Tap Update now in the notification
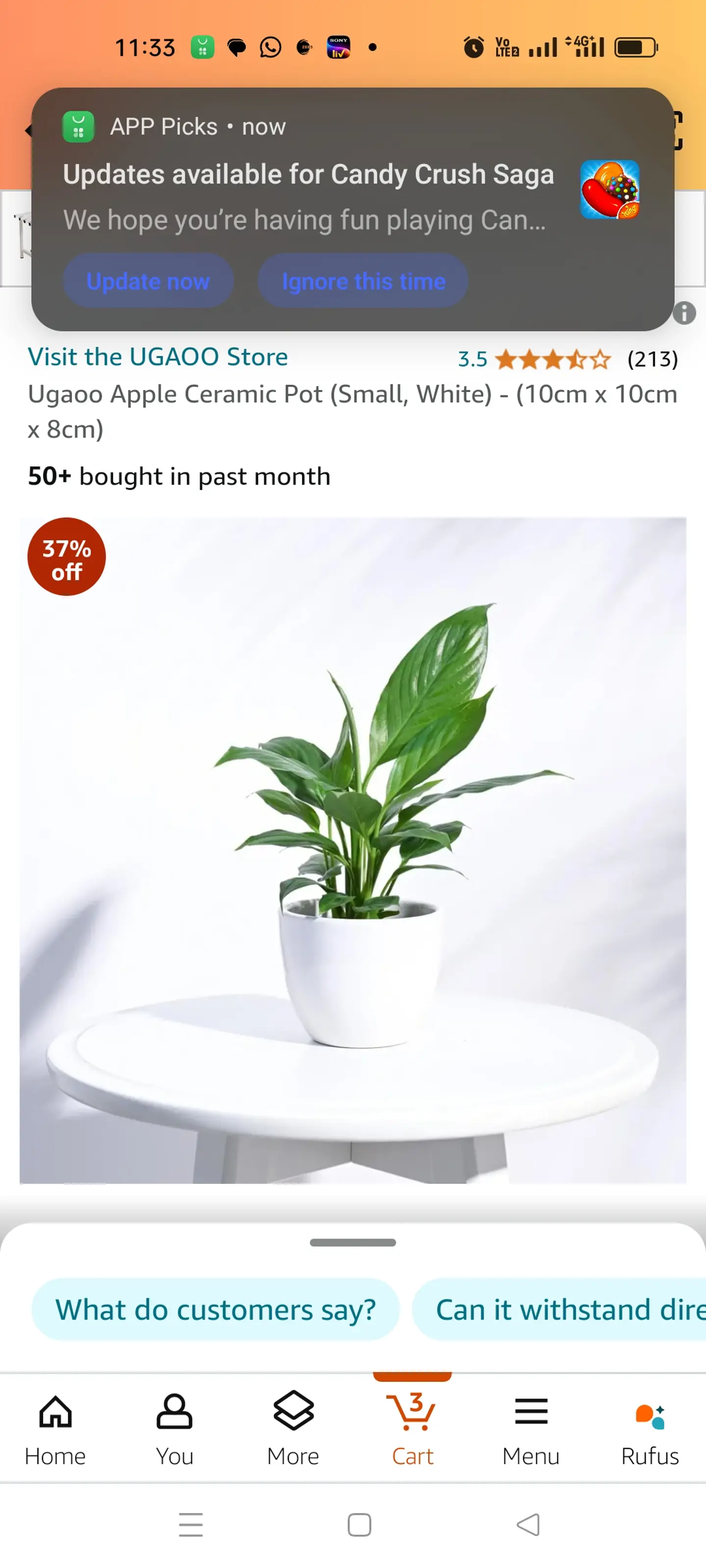Image resolution: width=706 pixels, height=1568 pixels. 148,281
